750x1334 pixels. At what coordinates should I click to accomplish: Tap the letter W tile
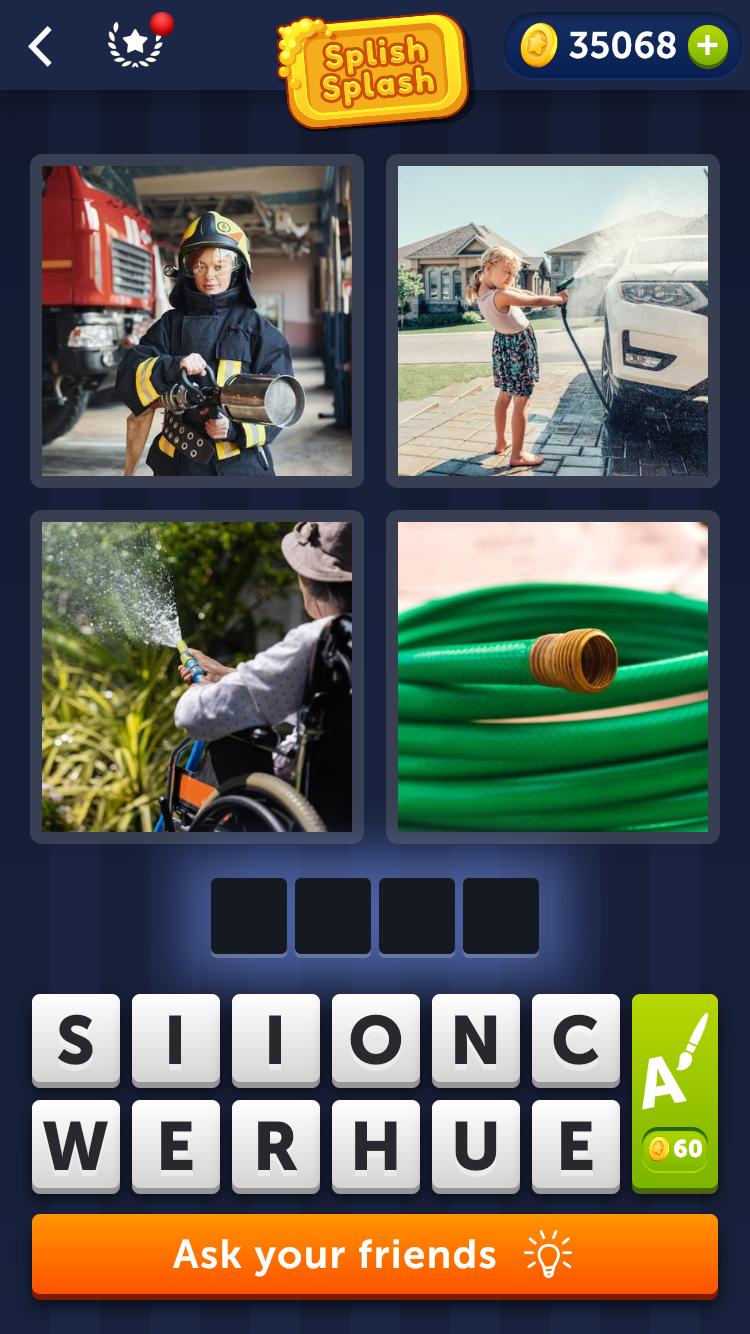point(76,1147)
